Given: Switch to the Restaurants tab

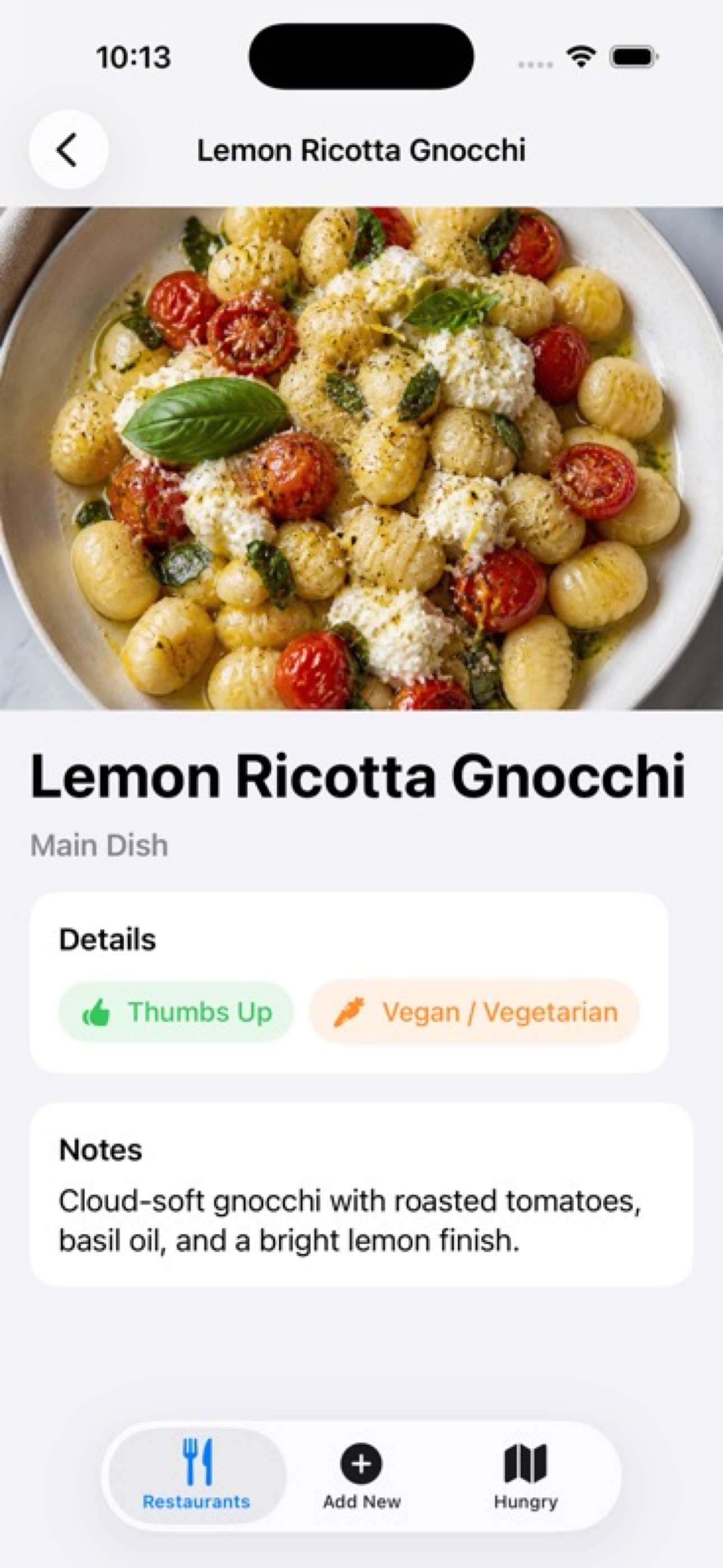Looking at the screenshot, I should pyautogui.click(x=197, y=1475).
